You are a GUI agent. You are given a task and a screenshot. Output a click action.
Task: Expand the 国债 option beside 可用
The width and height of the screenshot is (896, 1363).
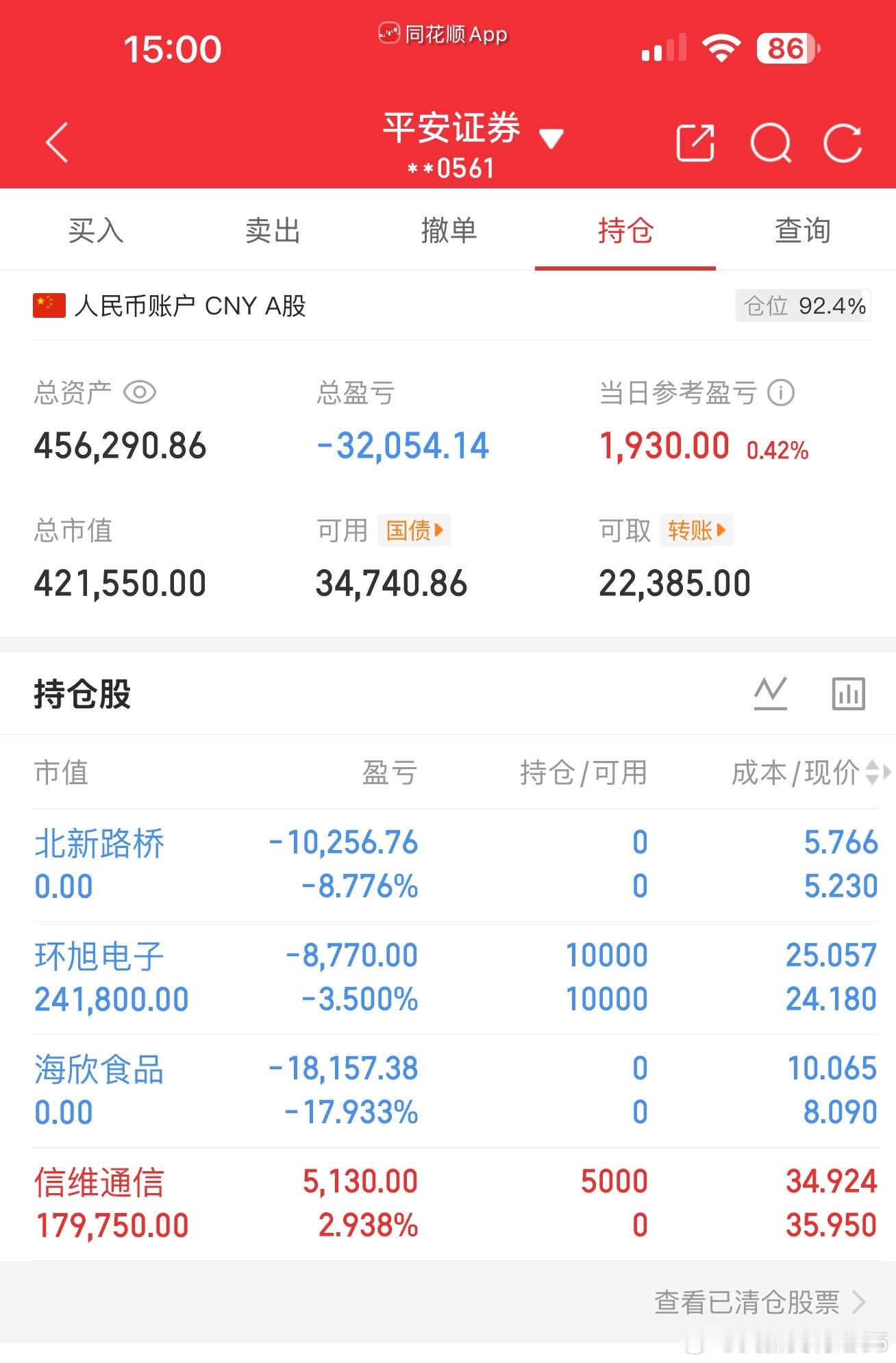click(414, 530)
